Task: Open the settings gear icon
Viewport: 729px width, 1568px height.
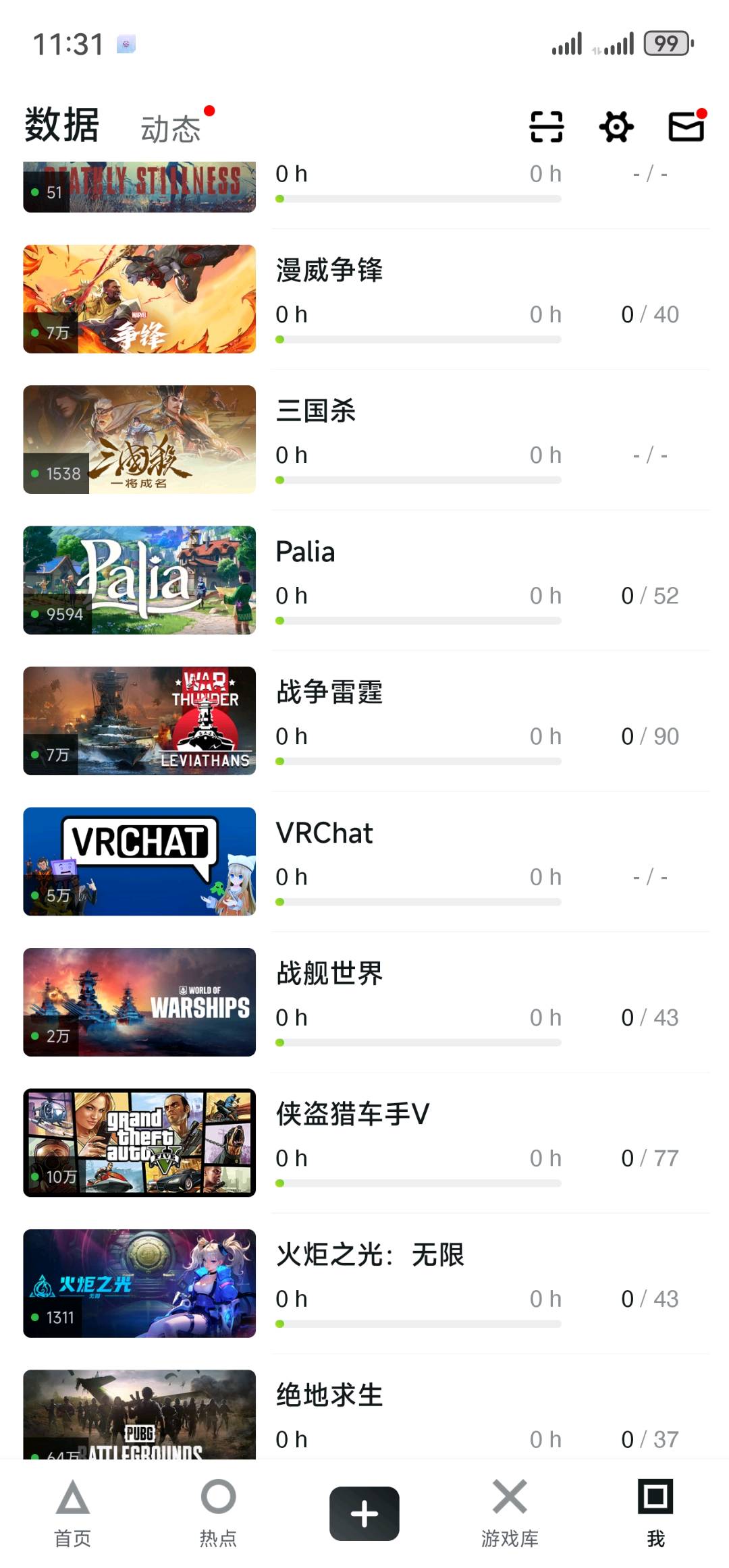Action: [x=616, y=127]
